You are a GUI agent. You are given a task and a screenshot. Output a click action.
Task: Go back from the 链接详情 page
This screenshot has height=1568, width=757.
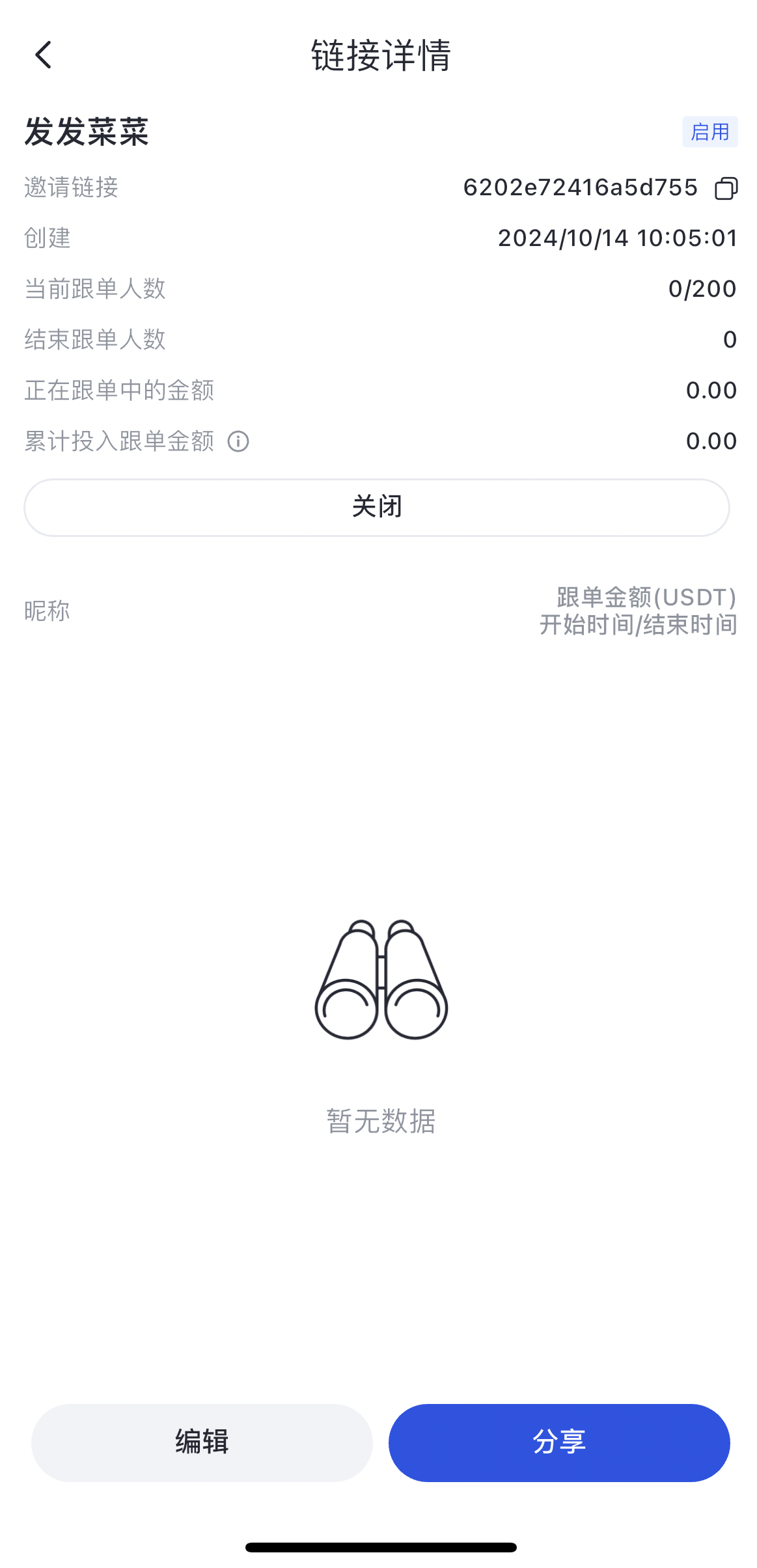coord(43,55)
